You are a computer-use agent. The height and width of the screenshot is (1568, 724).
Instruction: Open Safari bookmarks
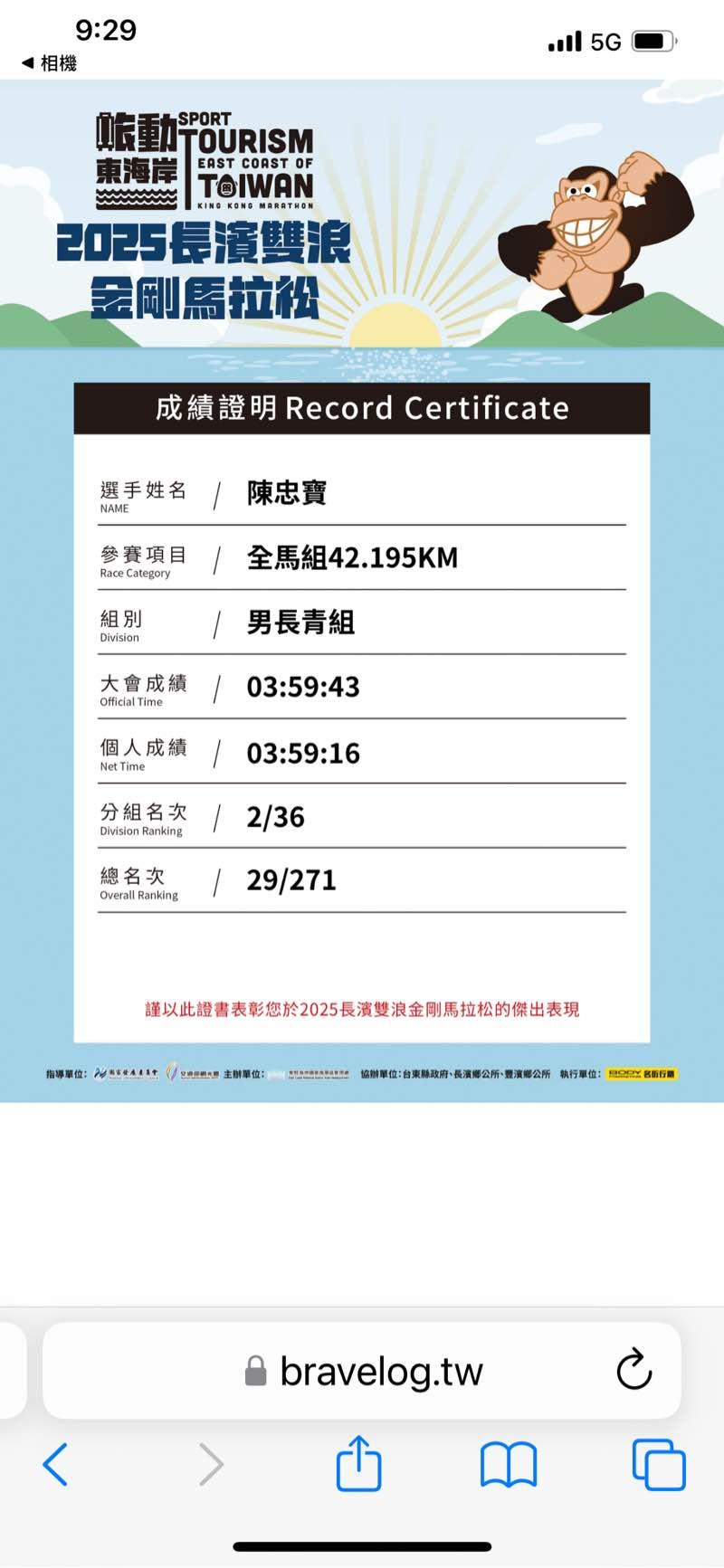tap(509, 1465)
